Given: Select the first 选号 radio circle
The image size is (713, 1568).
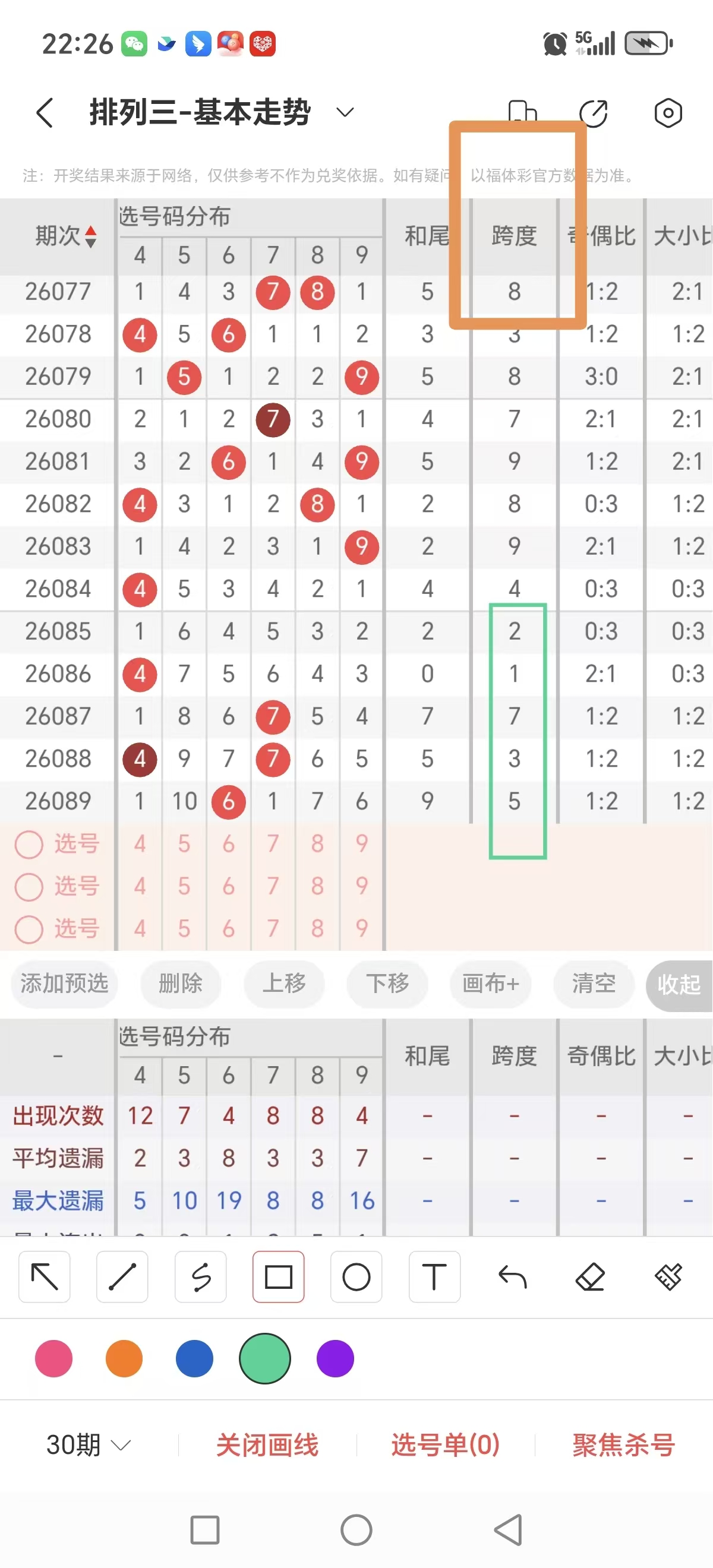Looking at the screenshot, I should click(29, 844).
